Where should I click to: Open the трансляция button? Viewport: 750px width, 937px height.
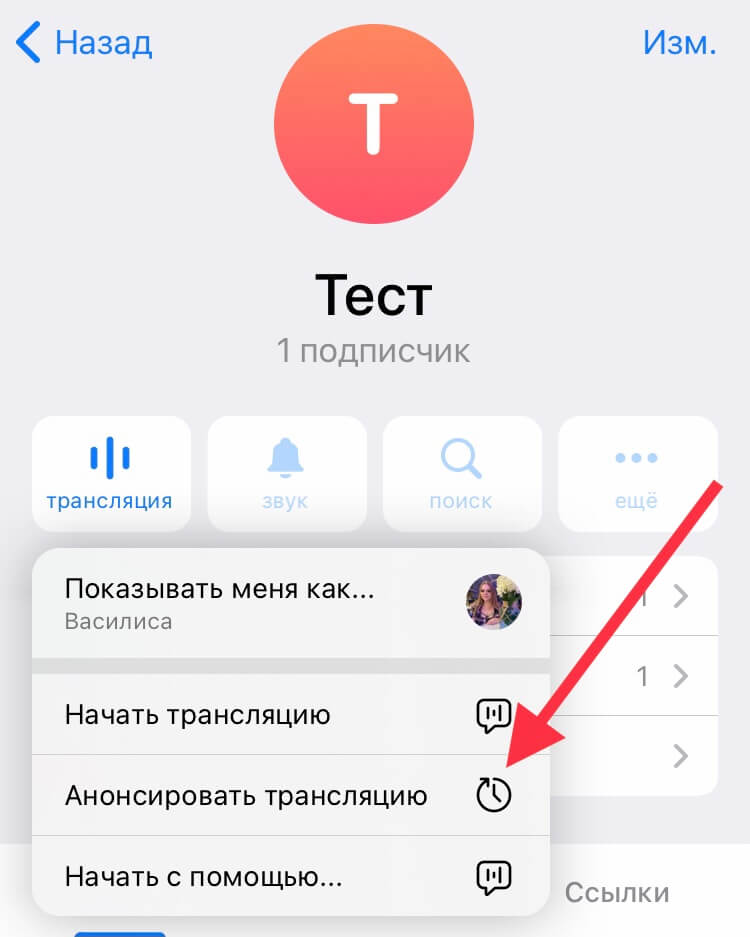pyautogui.click(x=111, y=473)
